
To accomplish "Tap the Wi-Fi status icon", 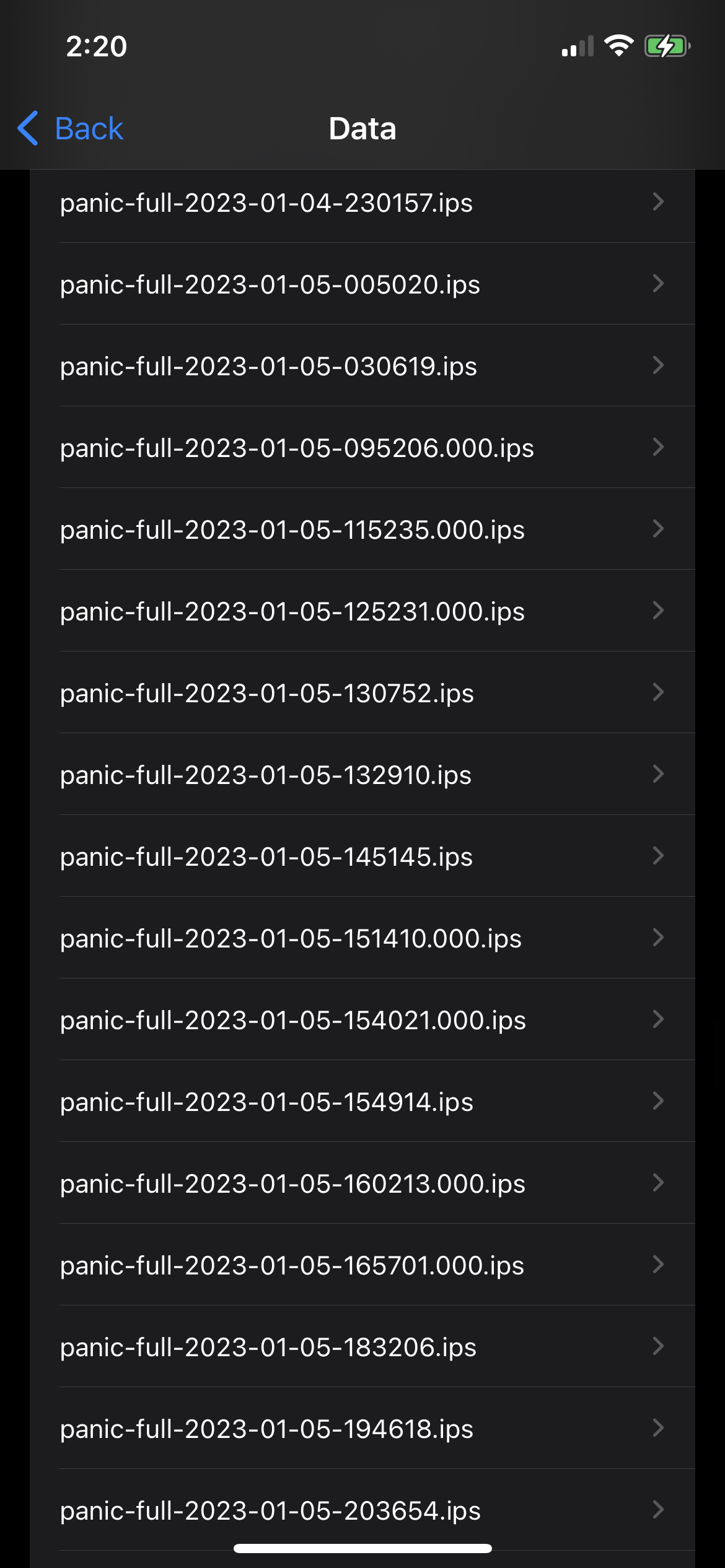I will click(x=618, y=45).
